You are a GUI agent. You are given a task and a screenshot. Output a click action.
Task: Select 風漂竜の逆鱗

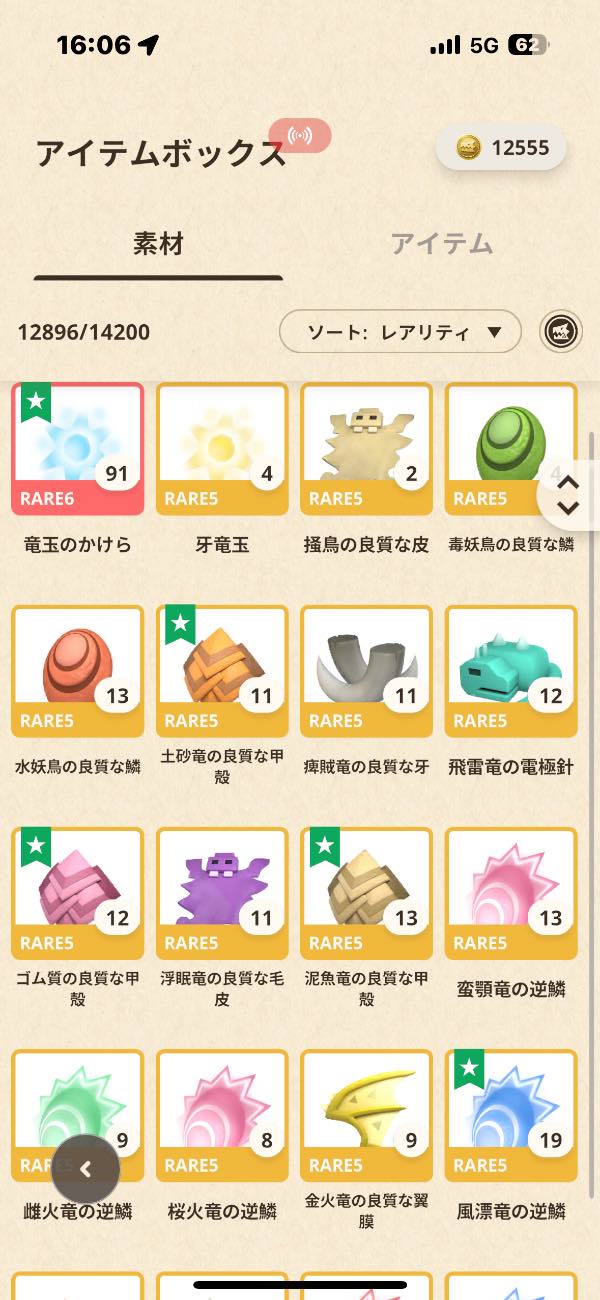pos(511,1115)
